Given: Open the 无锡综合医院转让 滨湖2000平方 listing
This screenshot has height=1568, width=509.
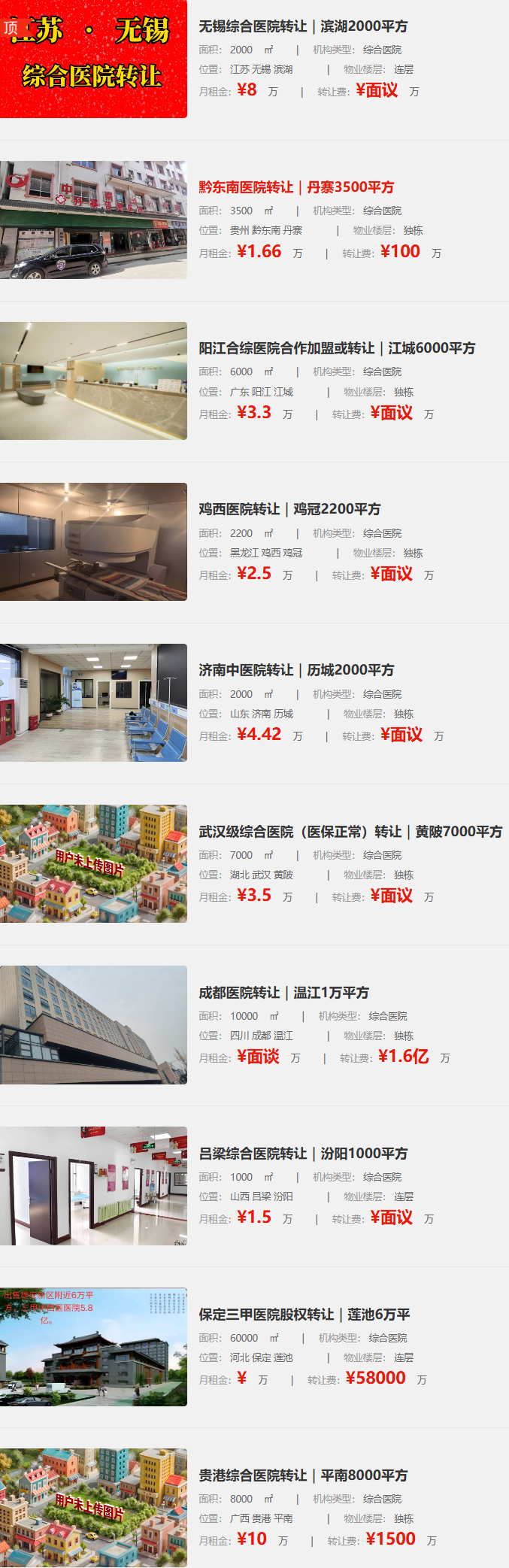Looking at the screenshot, I should (x=303, y=26).
